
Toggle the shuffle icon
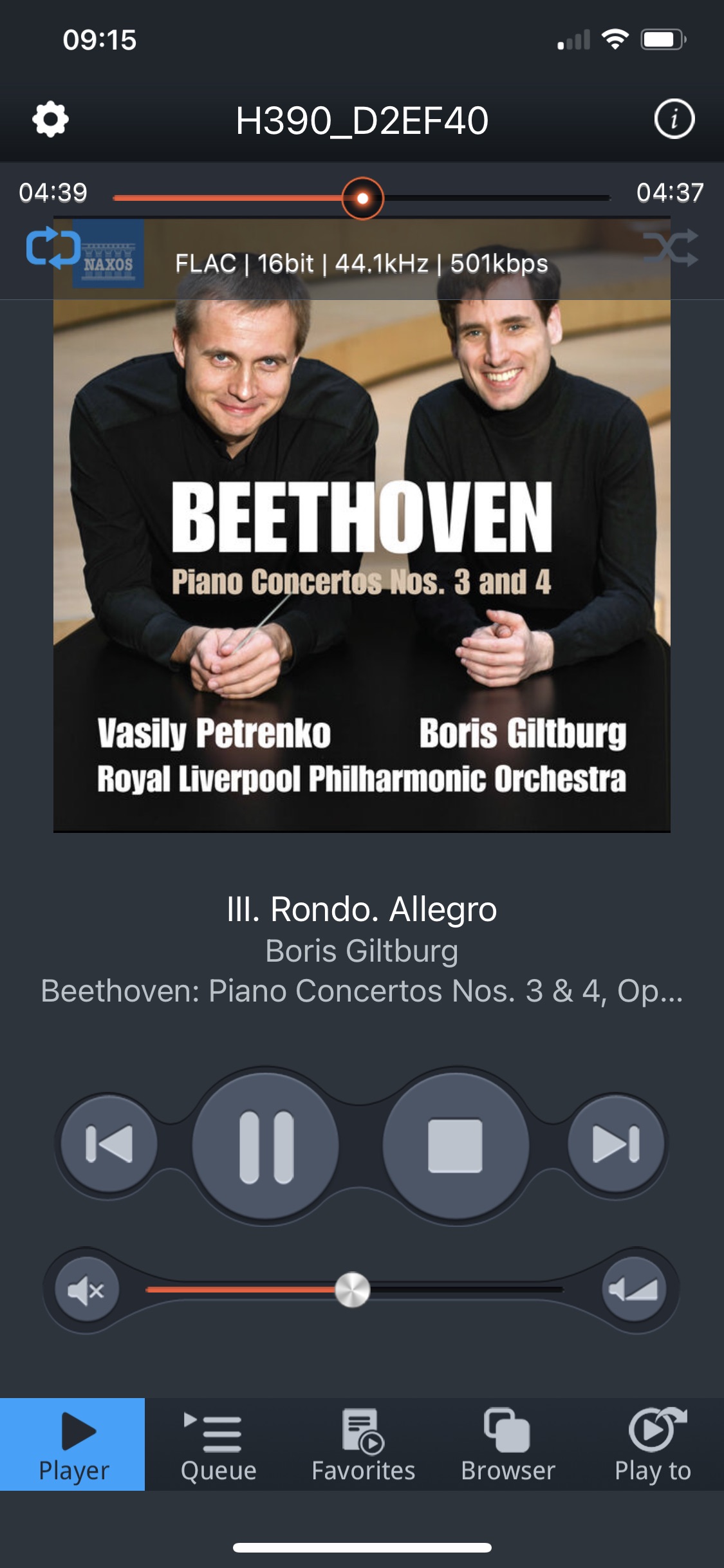coord(671,248)
